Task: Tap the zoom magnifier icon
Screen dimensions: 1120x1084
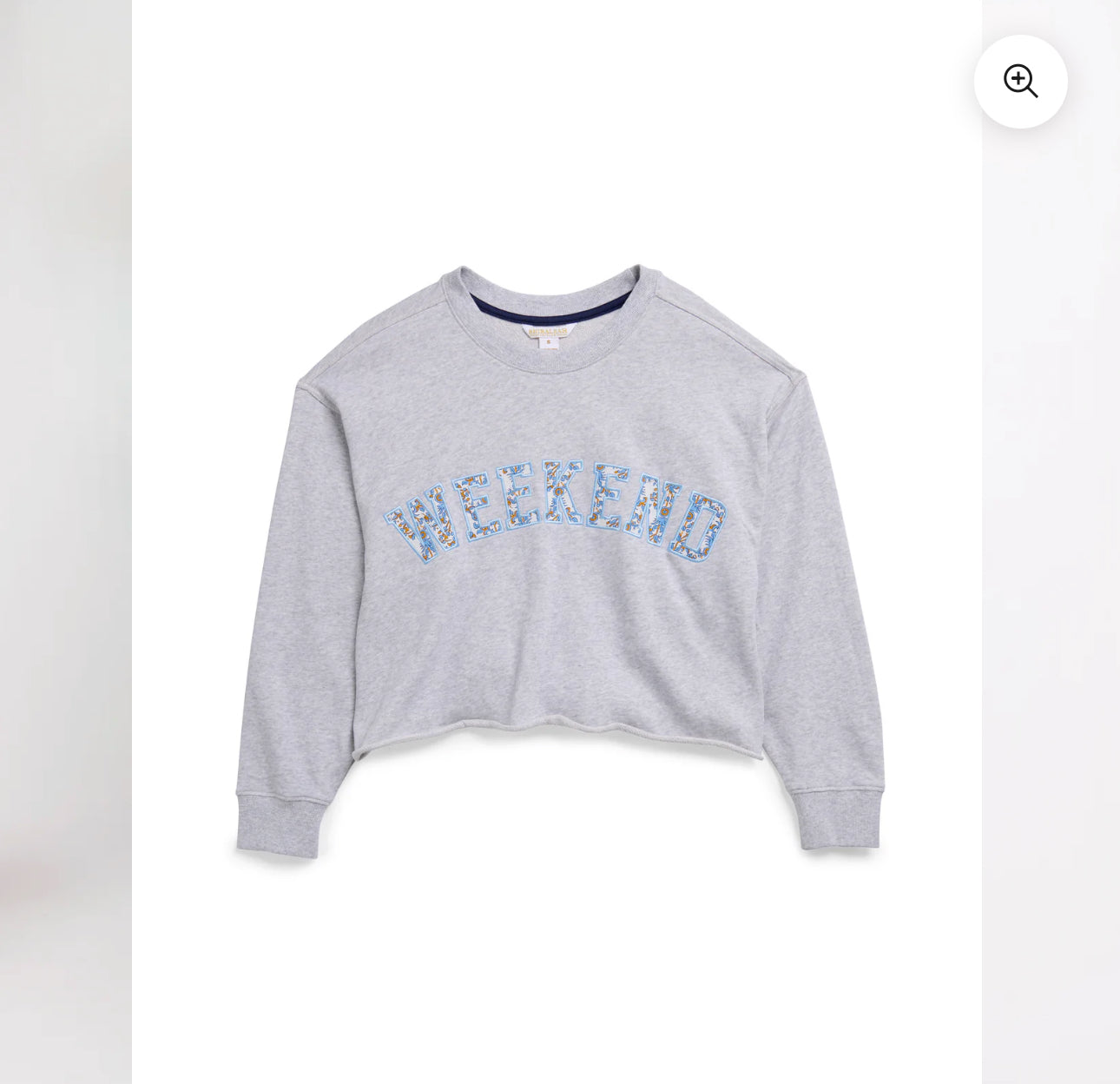Action: click(1020, 82)
